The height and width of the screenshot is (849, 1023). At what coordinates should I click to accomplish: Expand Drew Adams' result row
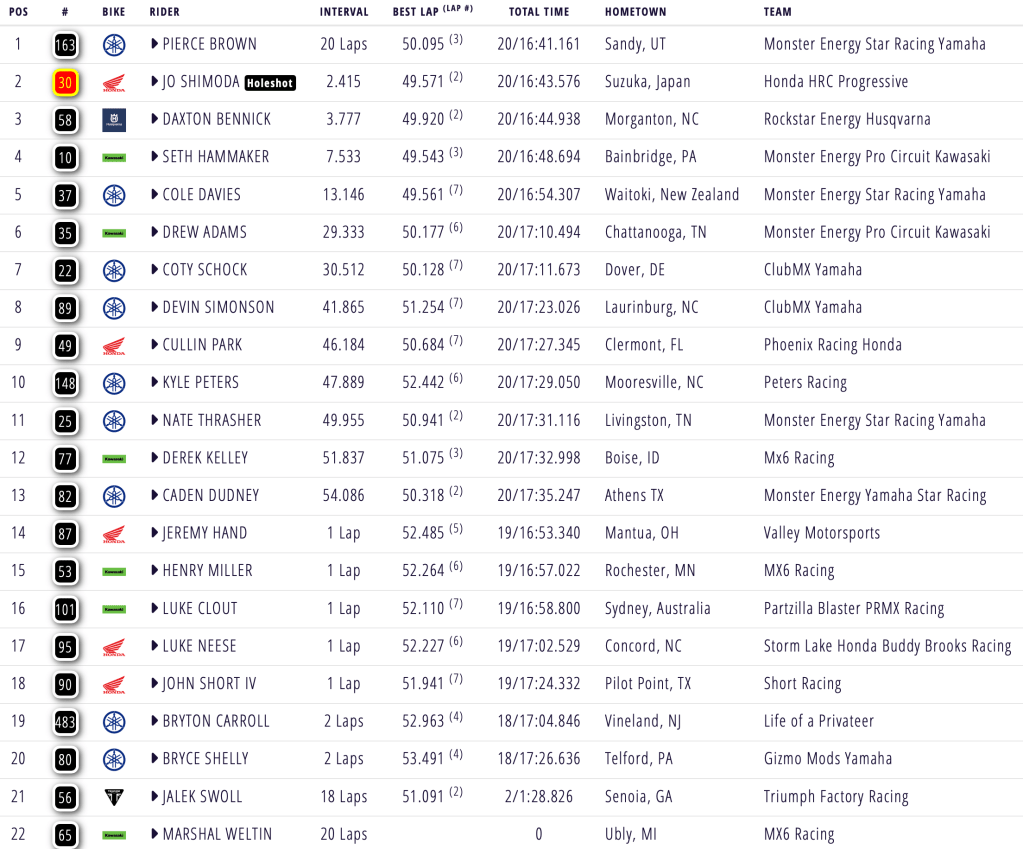pos(155,232)
